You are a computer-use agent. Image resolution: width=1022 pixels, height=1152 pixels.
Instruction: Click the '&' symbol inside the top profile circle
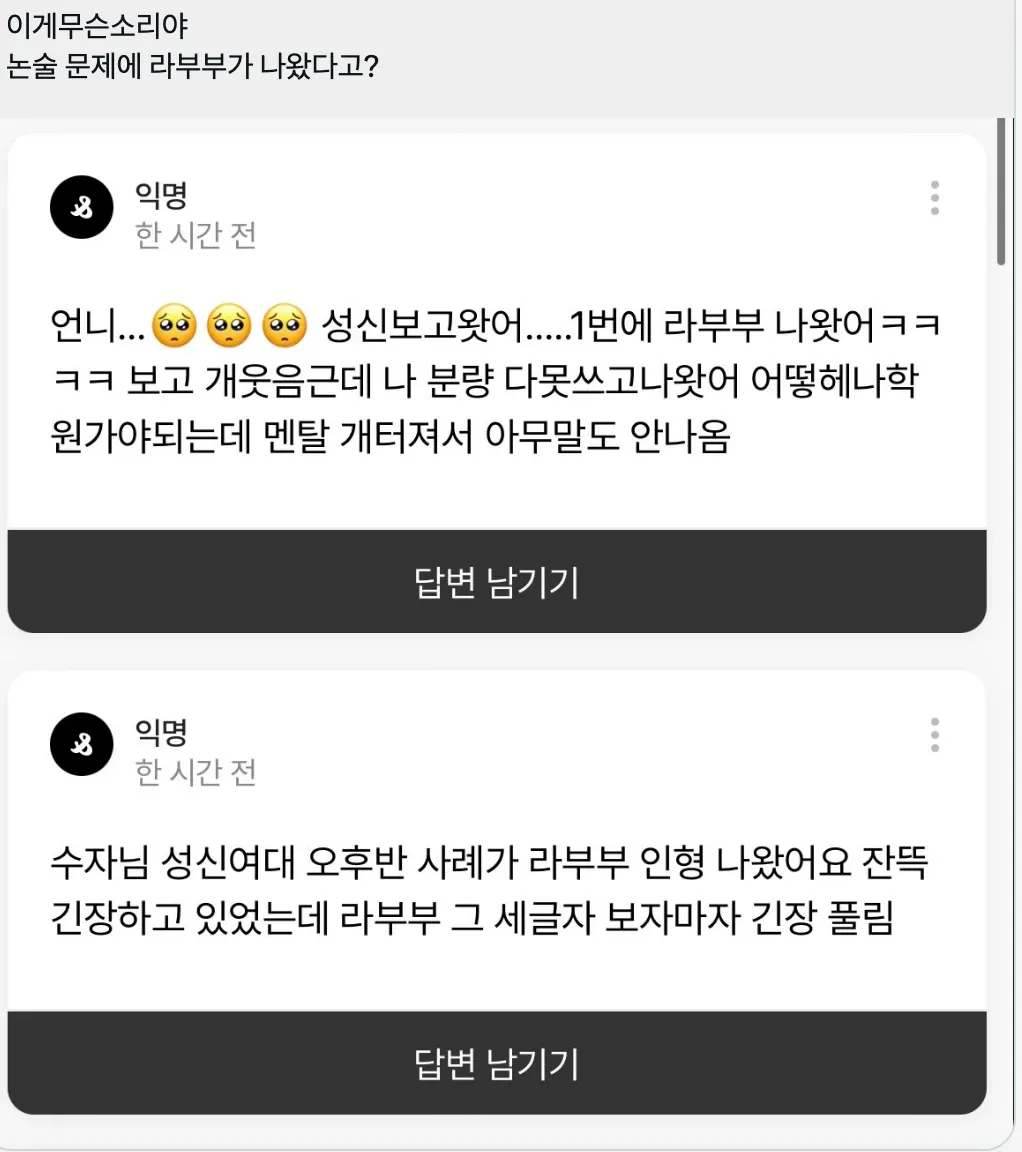point(81,206)
